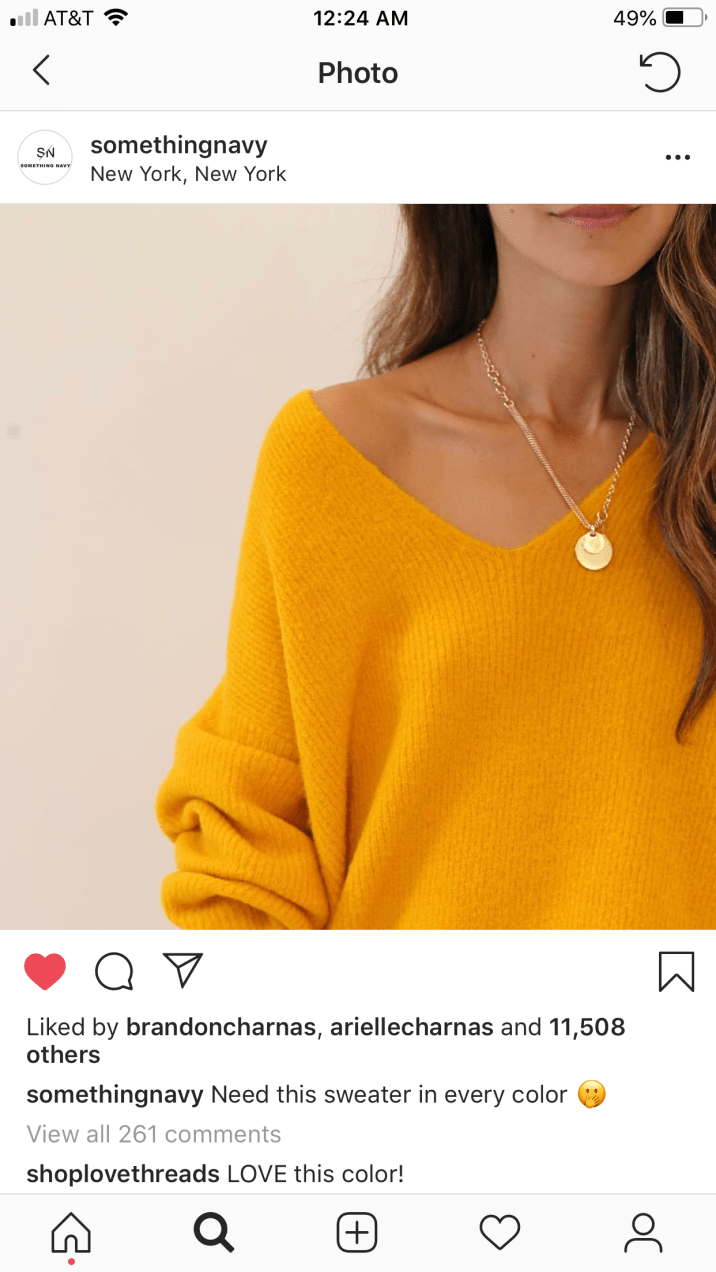Open shoplovethreads commenter profile

(123, 1173)
